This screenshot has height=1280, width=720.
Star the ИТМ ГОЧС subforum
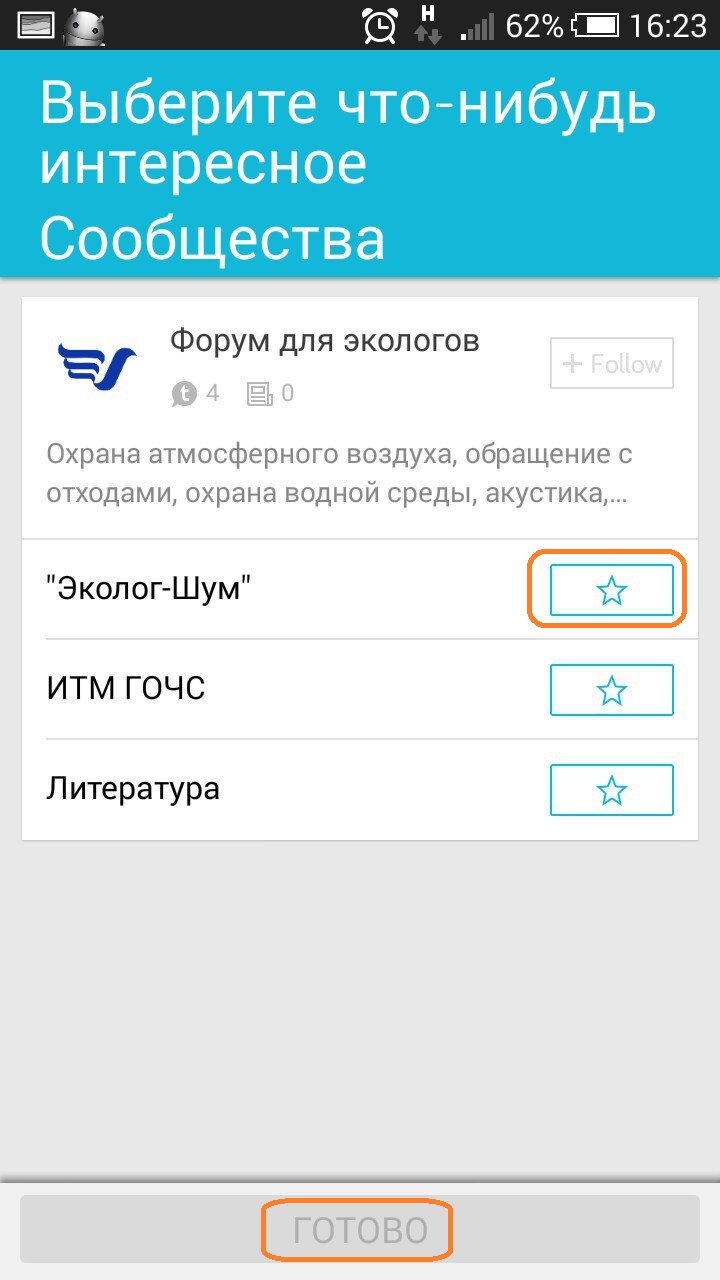point(611,690)
